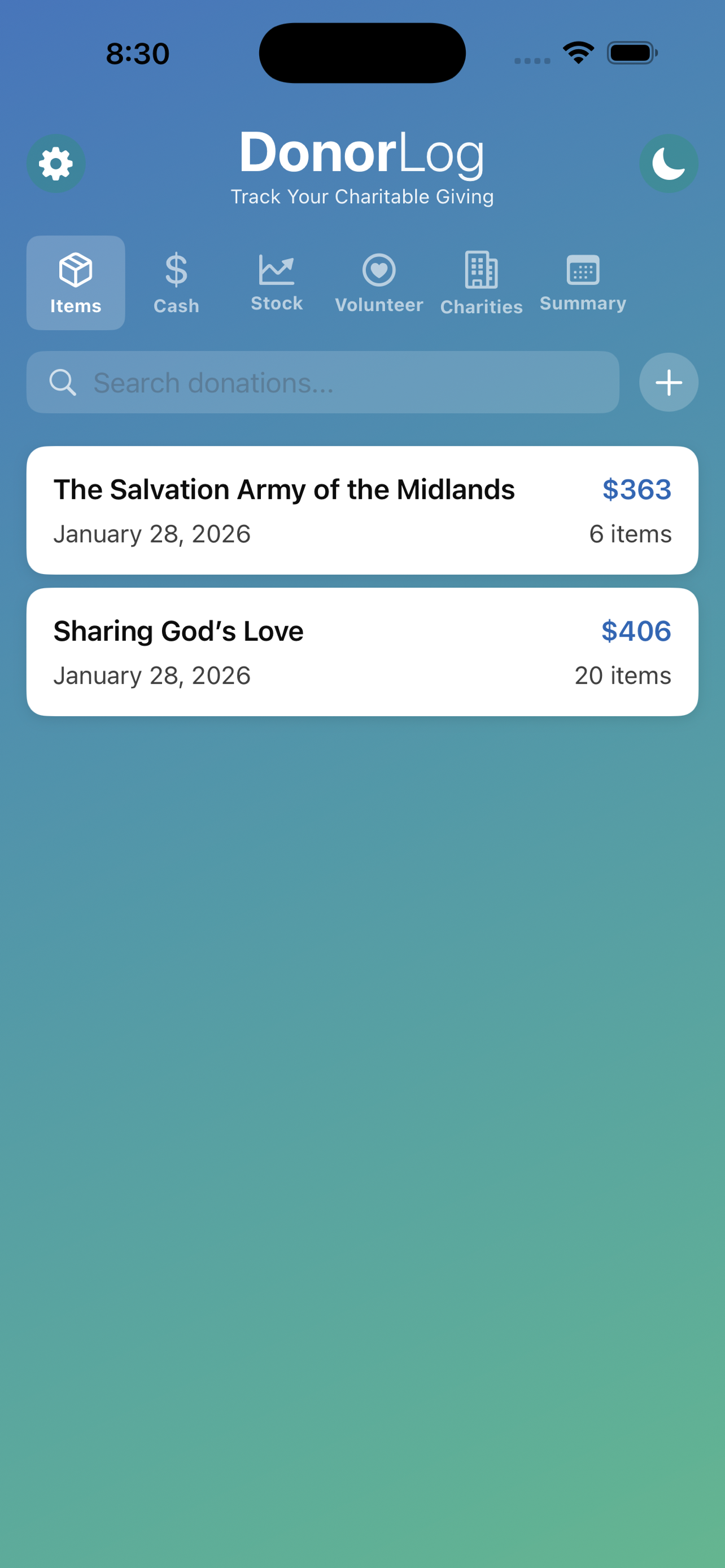The height and width of the screenshot is (1568, 725).
Task: Click the 20 items count on Sharing God's Love
Action: pyautogui.click(x=623, y=675)
